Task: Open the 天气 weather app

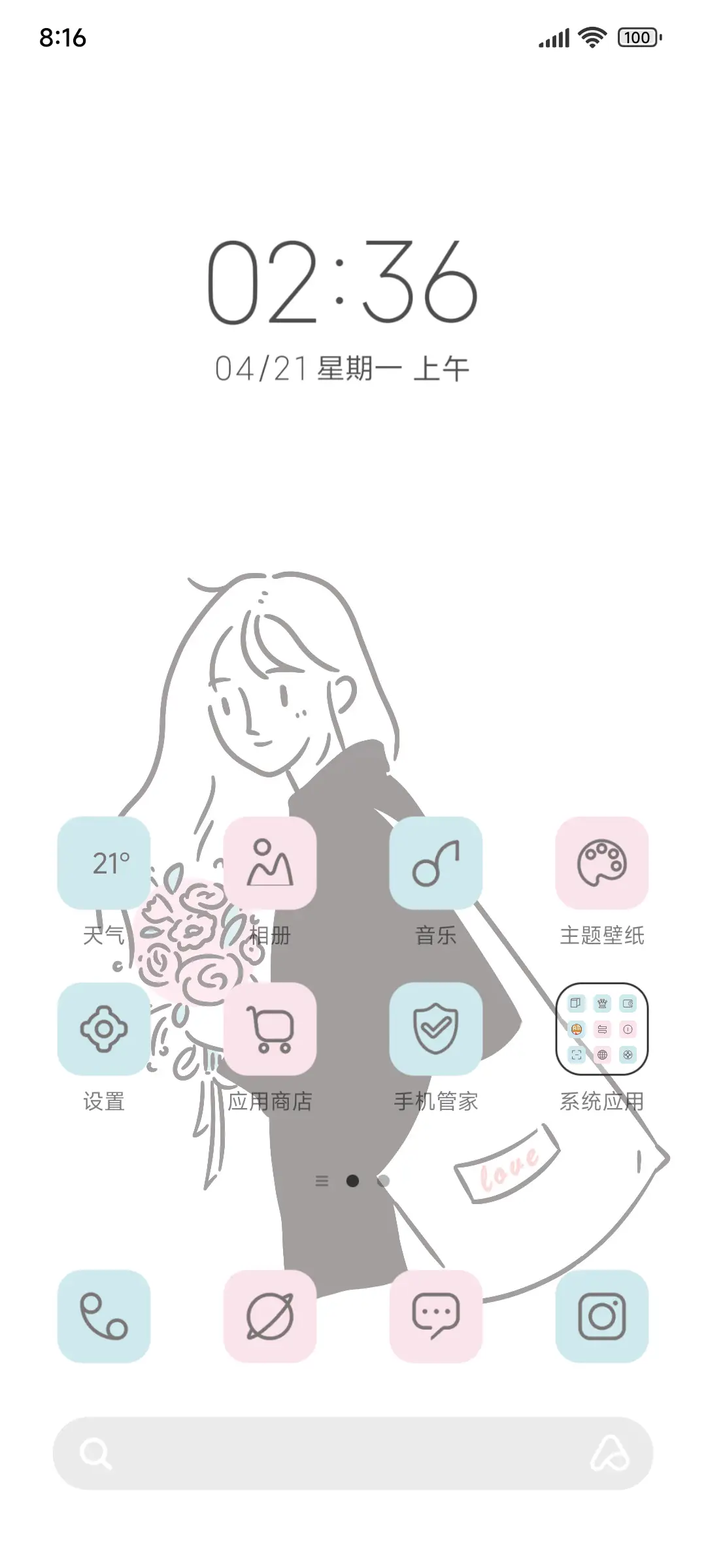Action: pos(103,864)
